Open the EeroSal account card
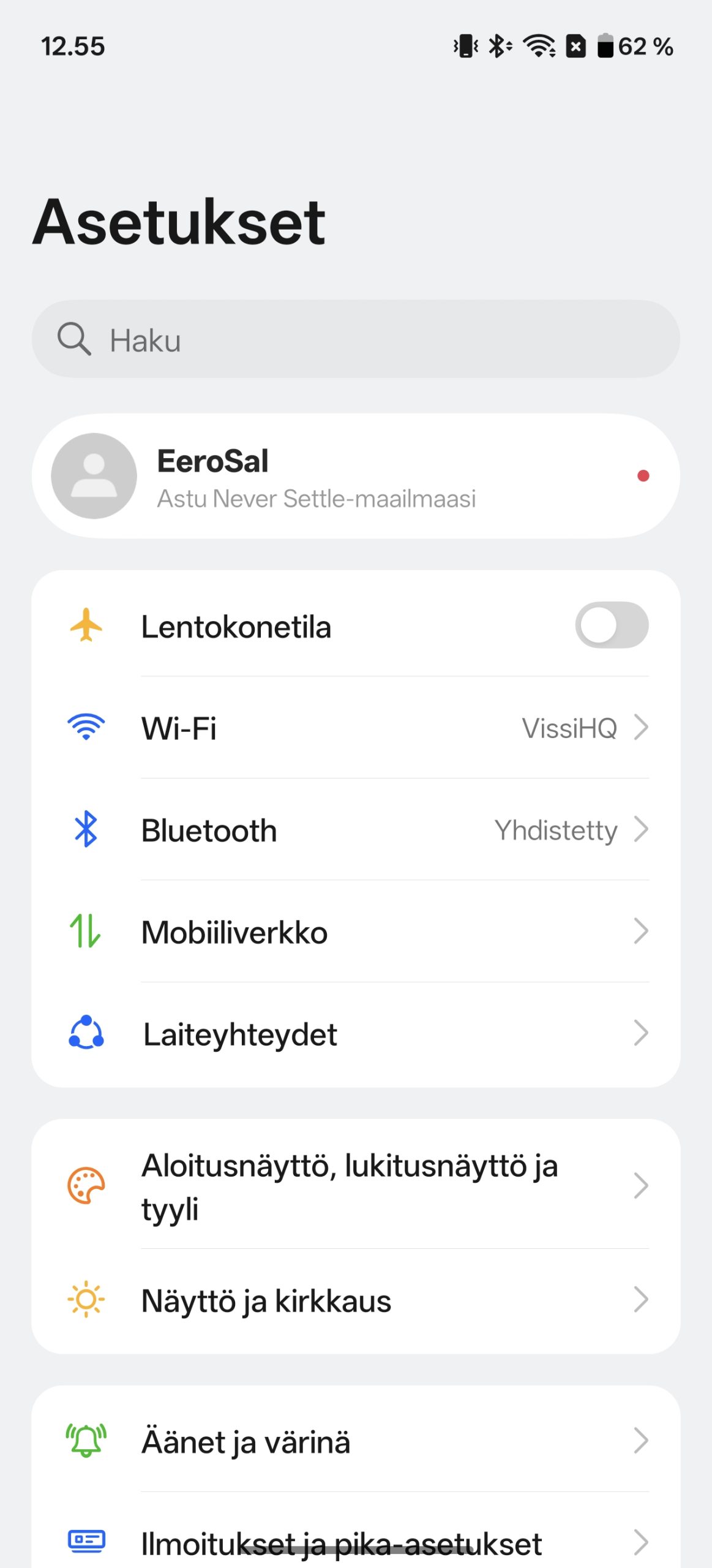Screen dimensions: 712x1568 click(x=355, y=477)
